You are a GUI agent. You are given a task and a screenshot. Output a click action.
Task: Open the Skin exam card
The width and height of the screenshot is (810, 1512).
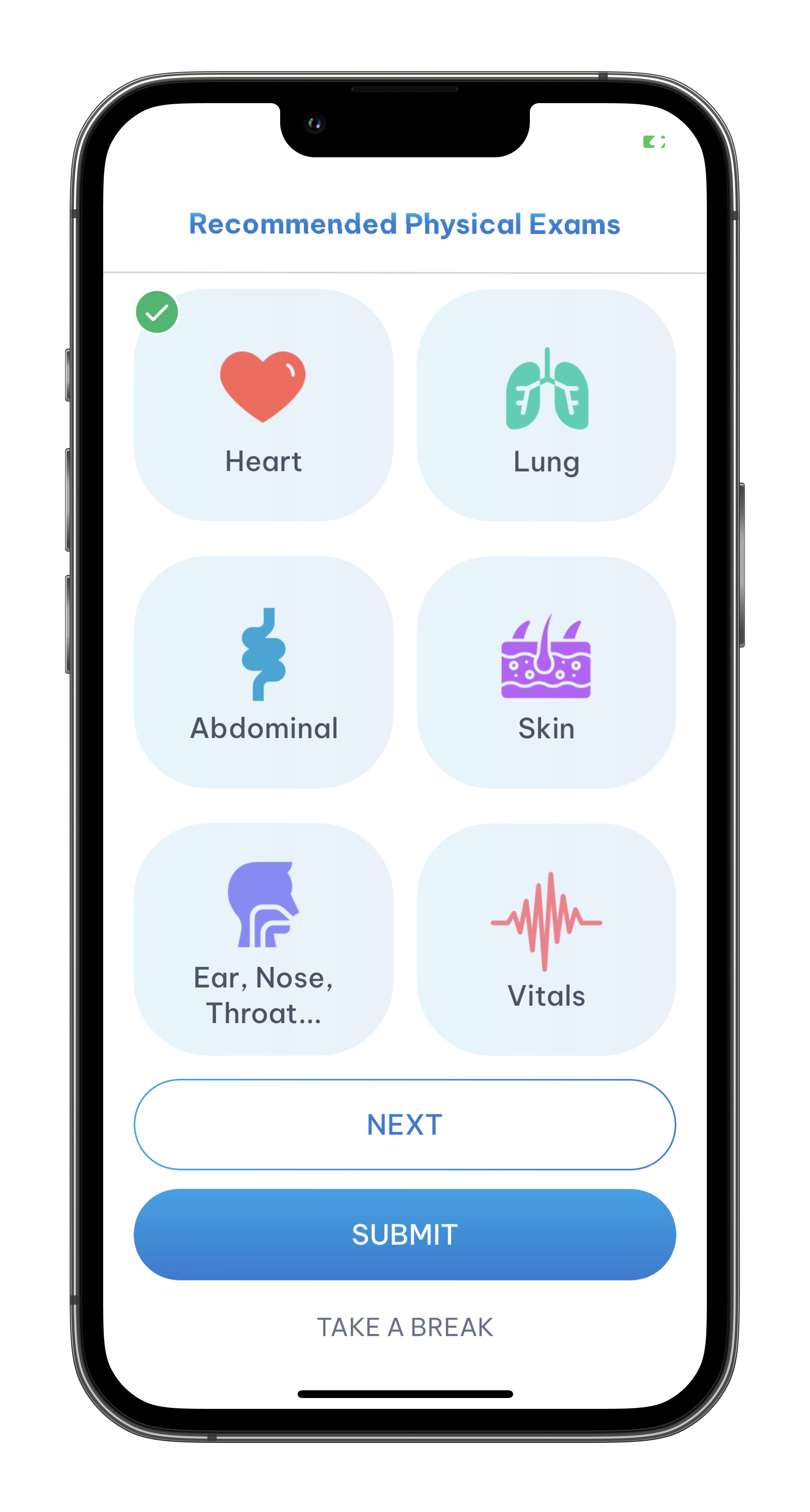click(546, 672)
